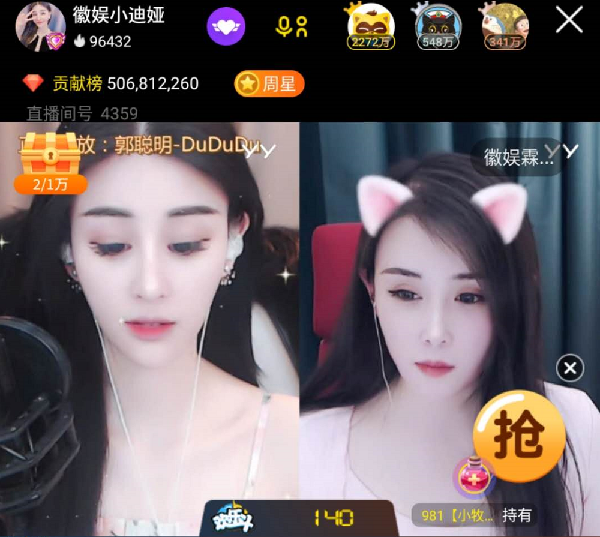The image size is (600, 537).
Task: Dismiss the 抢 floating button
Action: click(x=569, y=368)
